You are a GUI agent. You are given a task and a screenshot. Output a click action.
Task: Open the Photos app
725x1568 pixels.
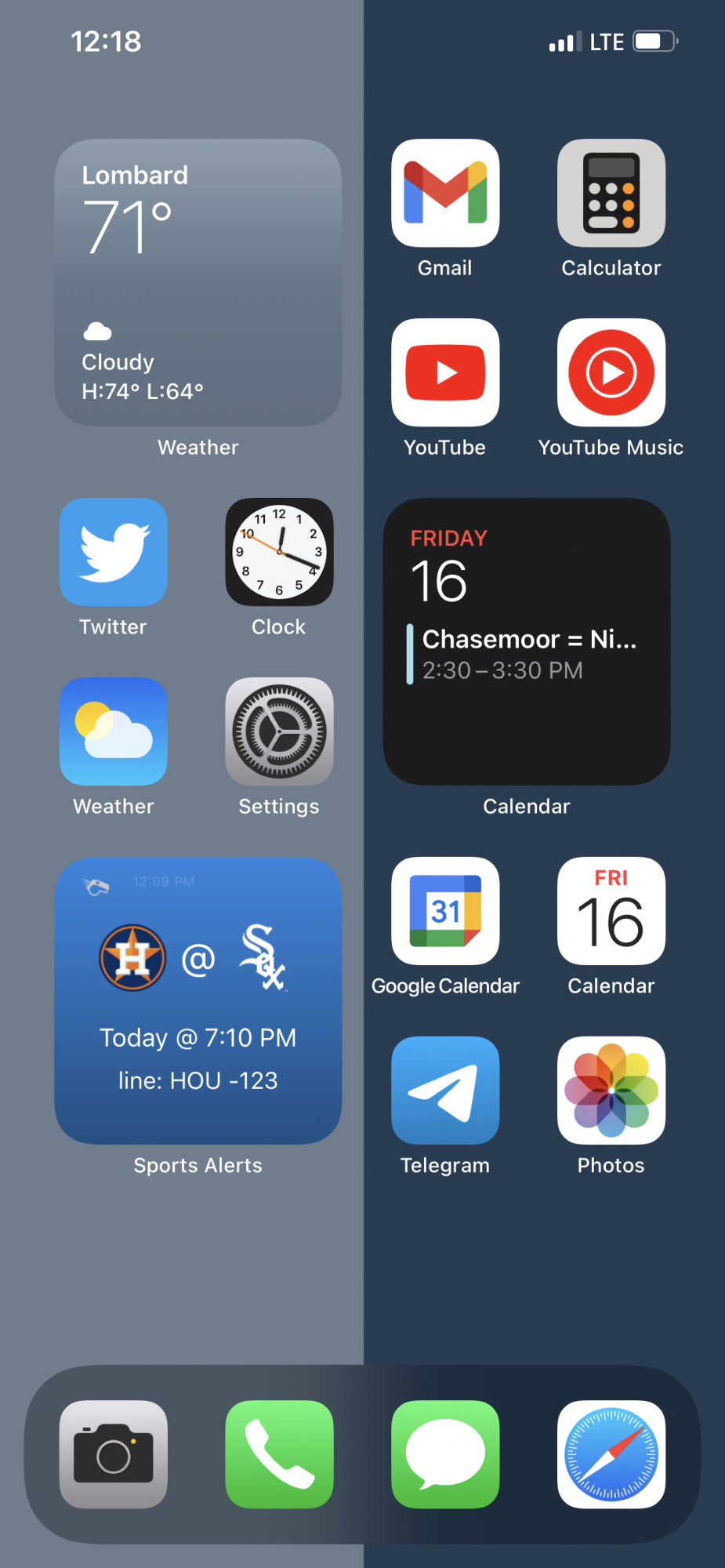pos(611,1091)
